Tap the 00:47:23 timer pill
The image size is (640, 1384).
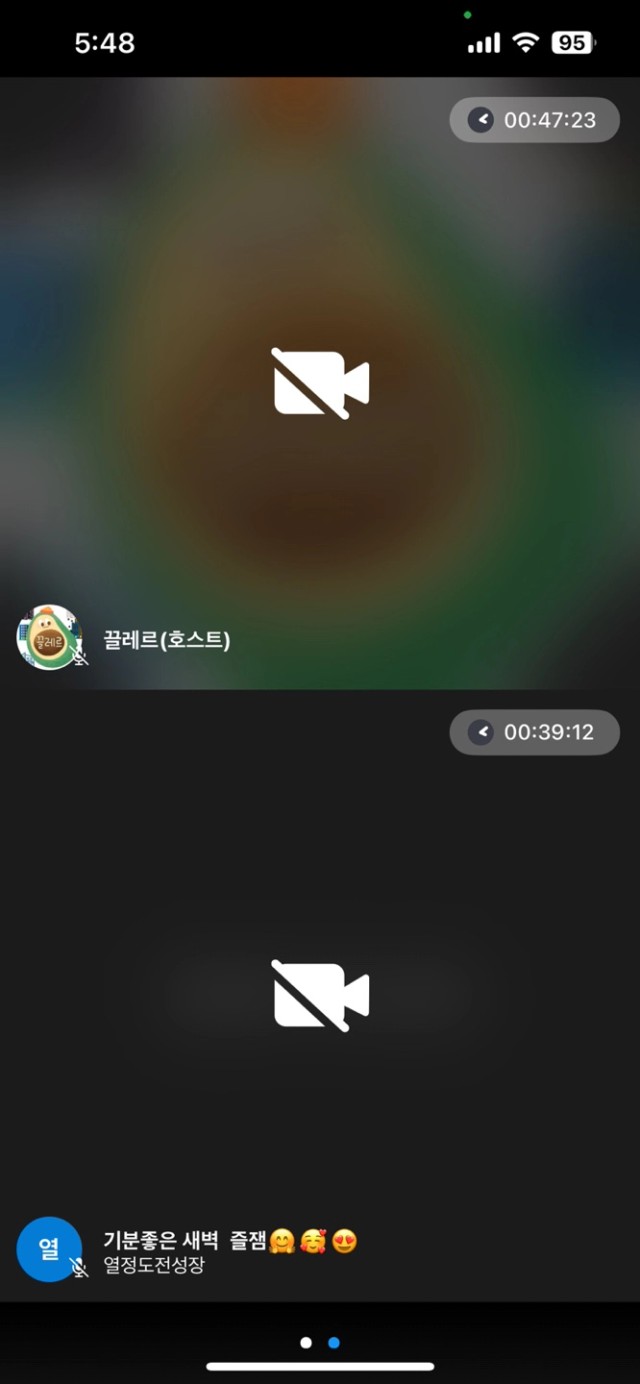[534, 120]
